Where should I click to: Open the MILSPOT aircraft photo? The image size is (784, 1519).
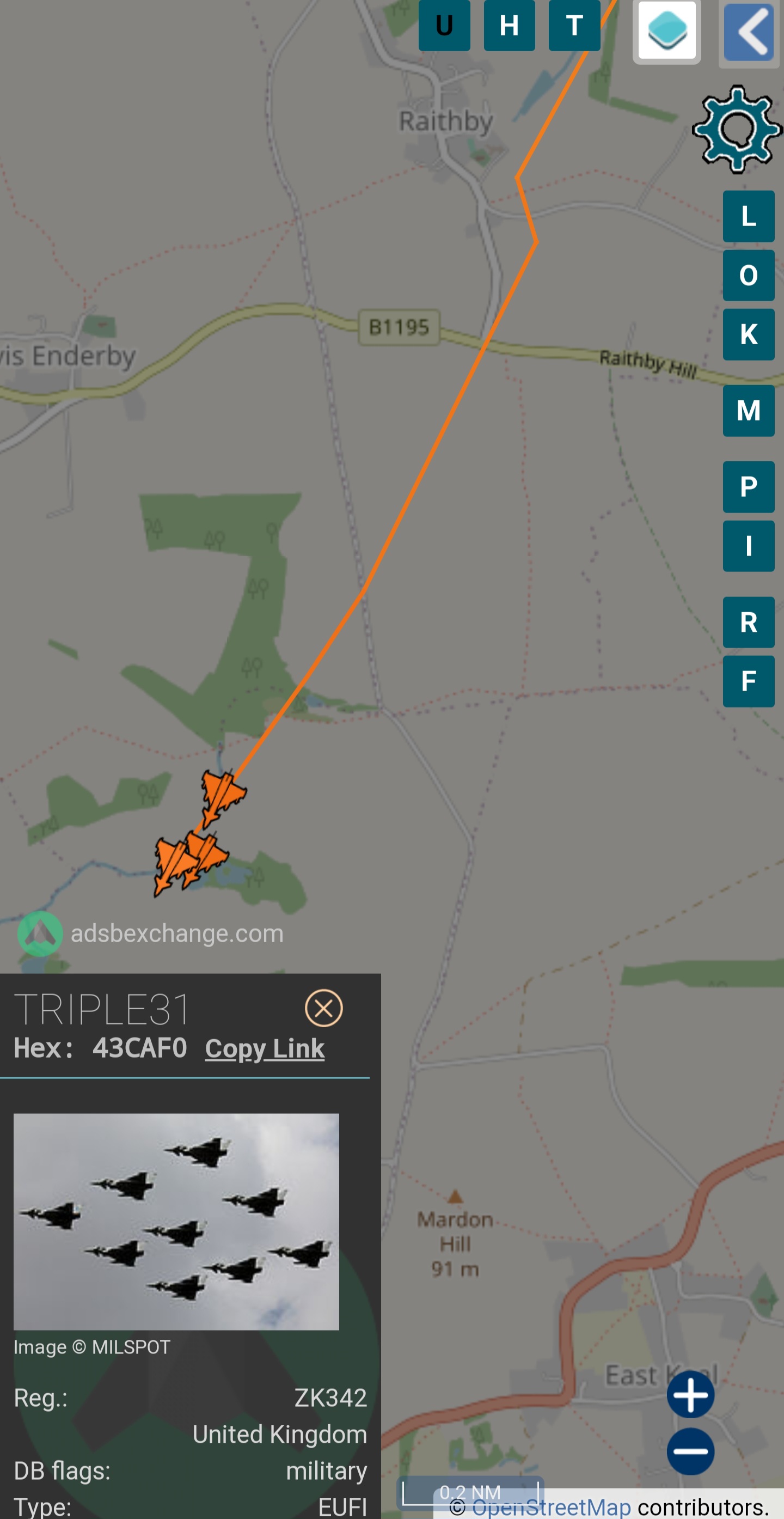176,1222
